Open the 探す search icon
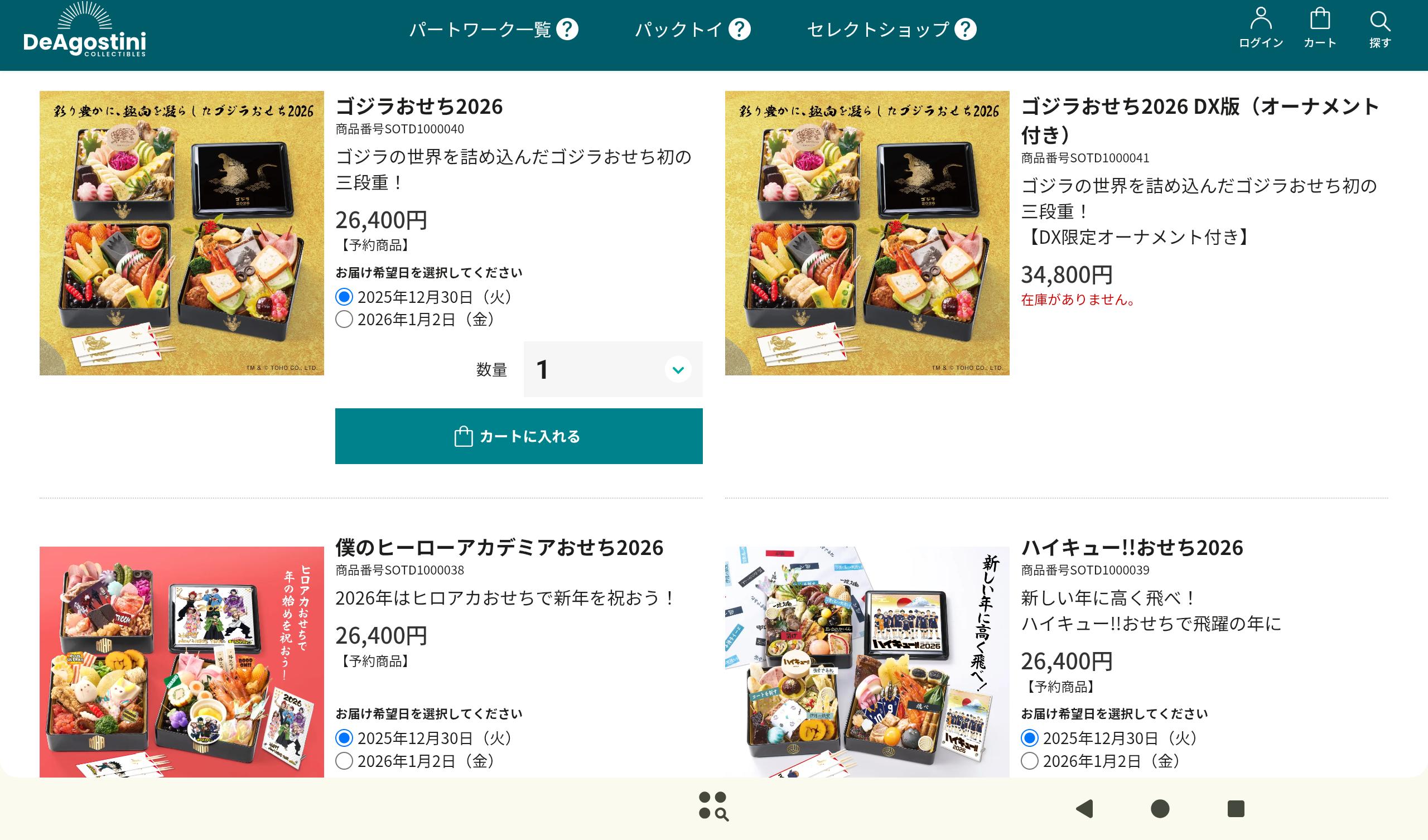 click(1380, 27)
